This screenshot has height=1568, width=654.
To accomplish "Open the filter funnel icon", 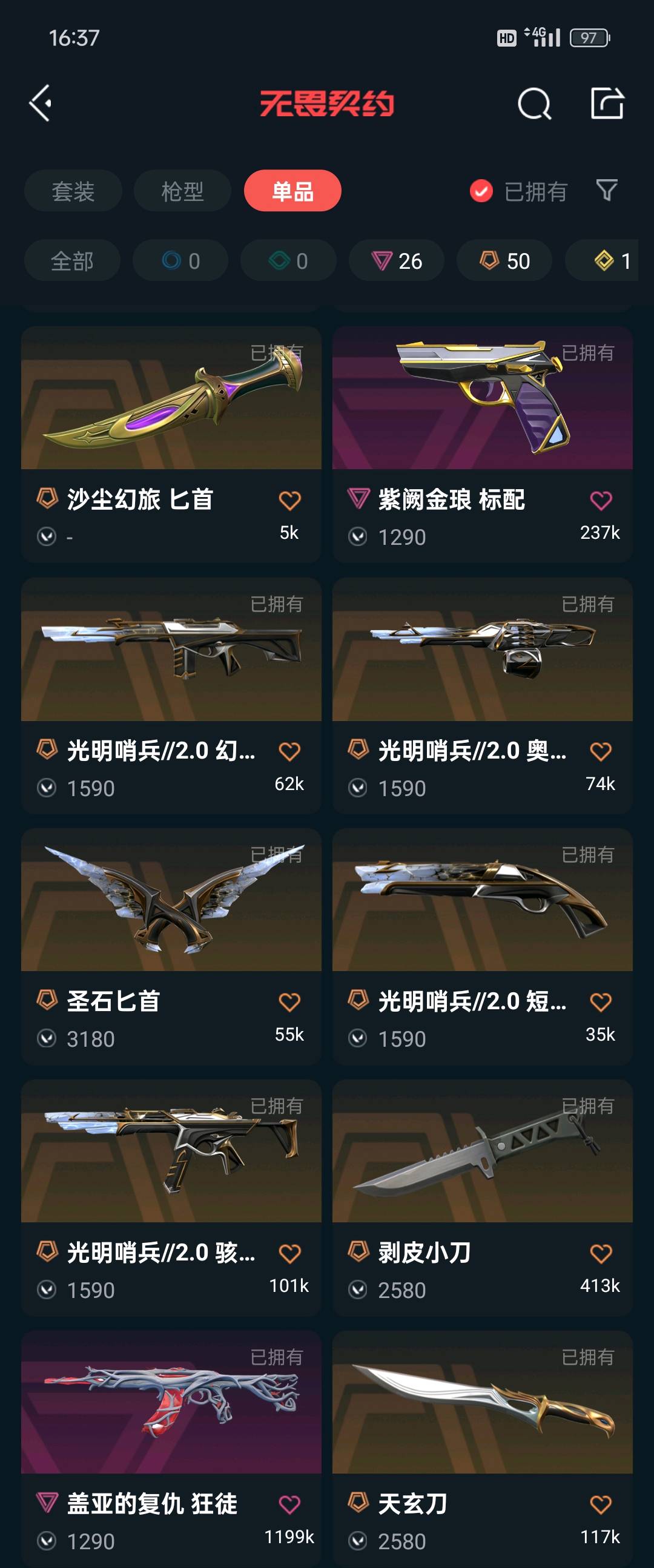I will pyautogui.click(x=607, y=191).
